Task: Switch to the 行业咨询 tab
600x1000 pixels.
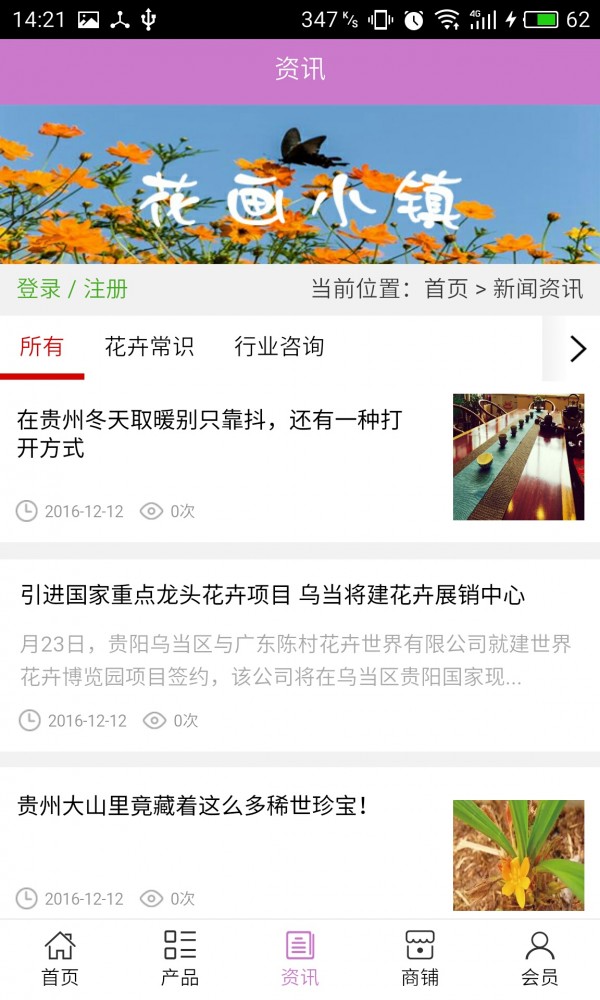Action: click(x=279, y=347)
